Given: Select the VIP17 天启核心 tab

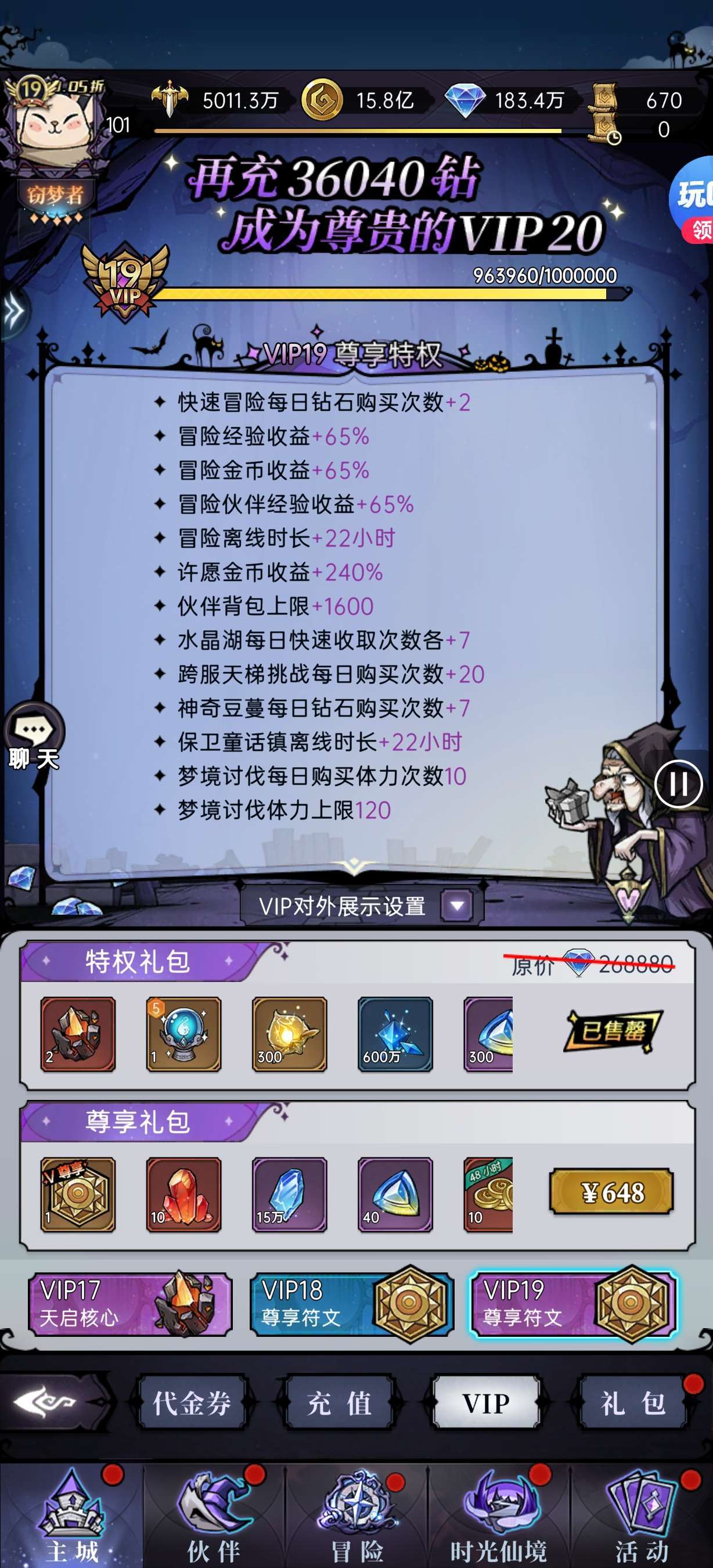Looking at the screenshot, I should [x=130, y=1304].
